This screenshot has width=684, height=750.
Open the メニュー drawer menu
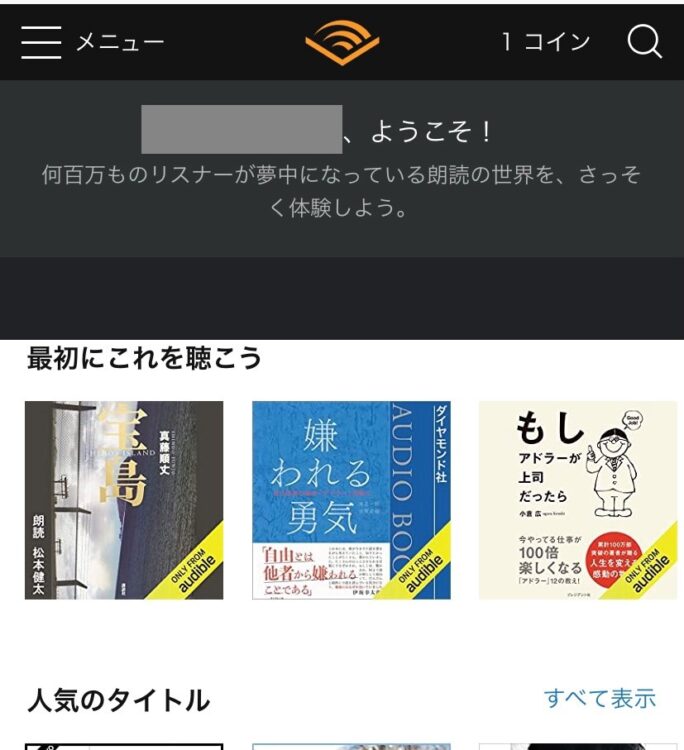pos(90,42)
